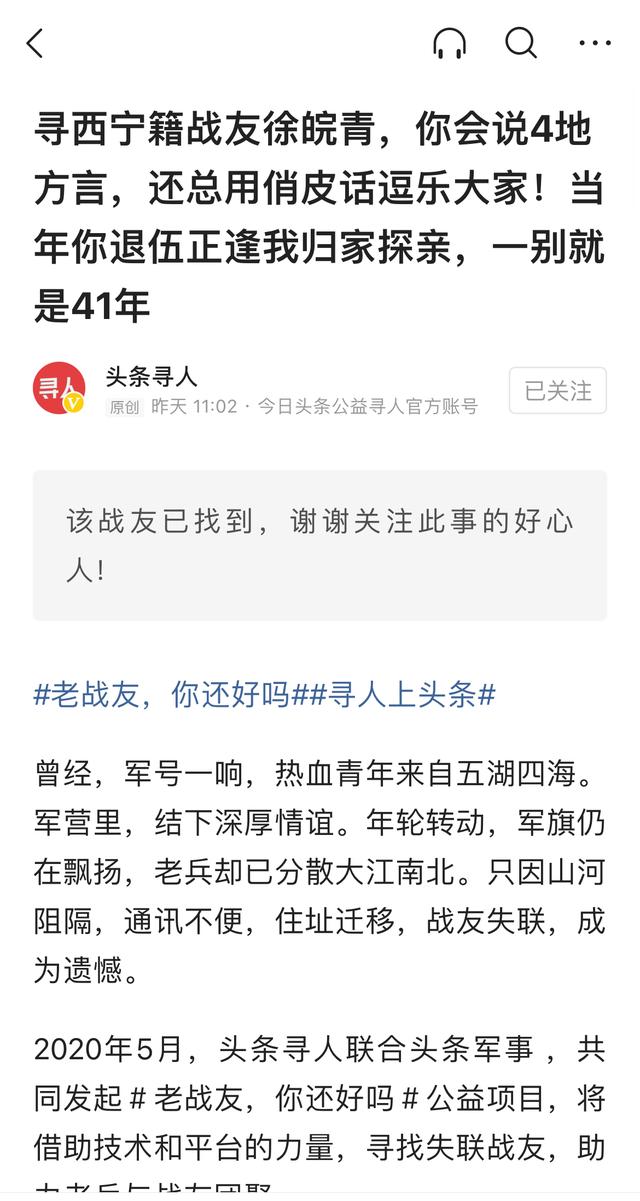Go back using the top-left arrow
Screen dimensions: 640x1201
[36, 43]
